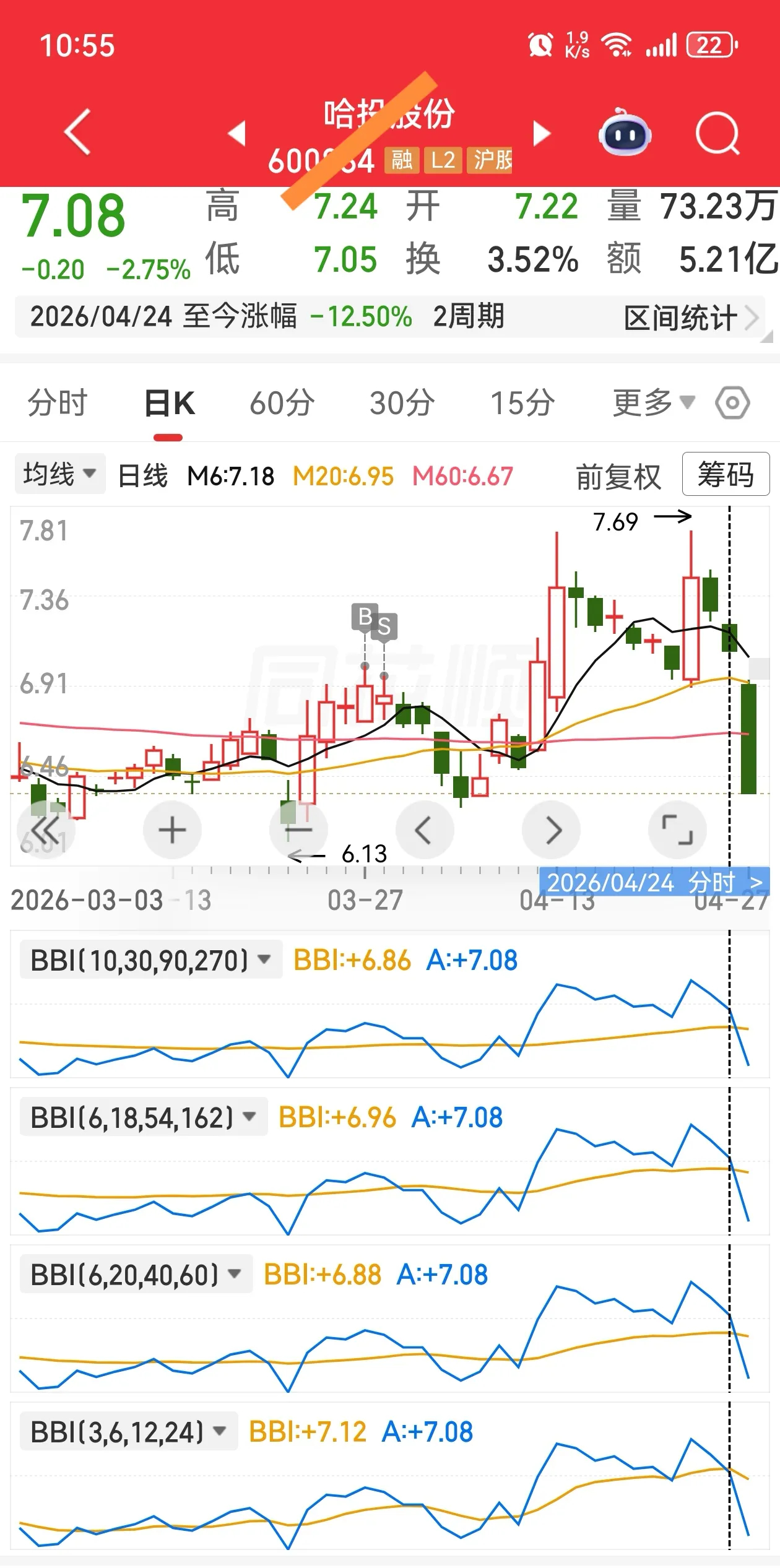Switch to the previous stock
Viewport: 780px width, 1568px height.
(x=237, y=133)
